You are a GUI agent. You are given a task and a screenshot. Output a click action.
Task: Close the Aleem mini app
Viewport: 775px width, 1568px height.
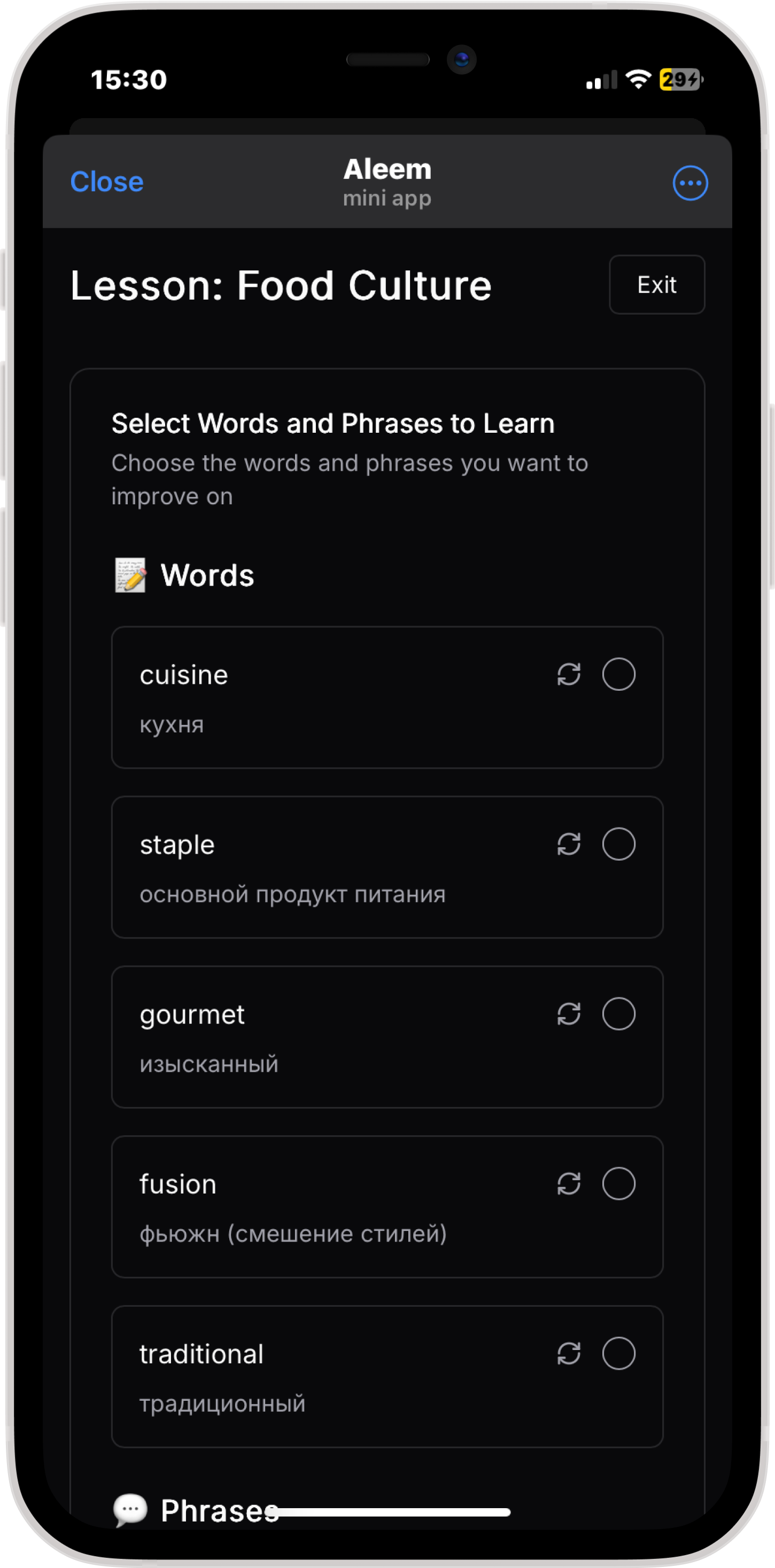tap(106, 182)
